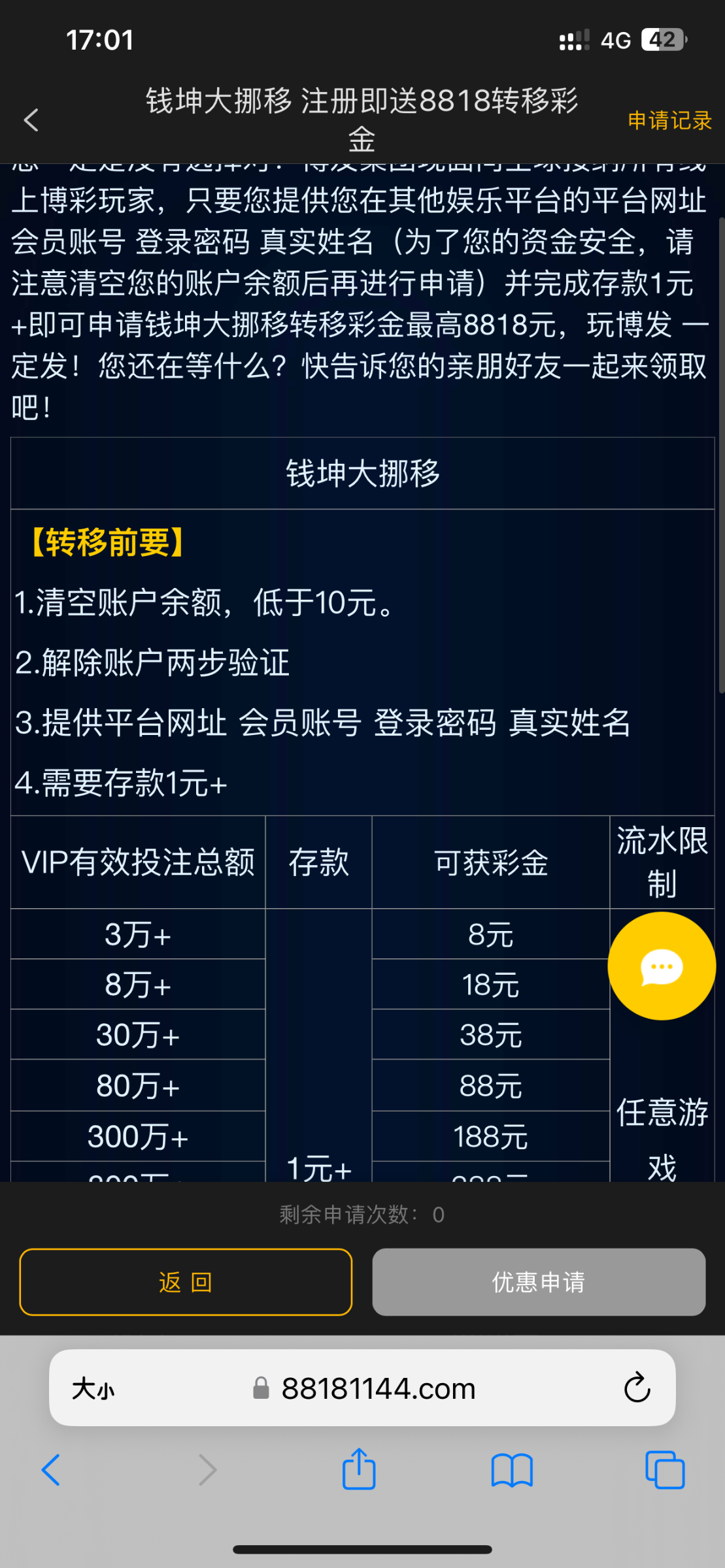
Task: Go back using the header arrow
Action: [31, 120]
